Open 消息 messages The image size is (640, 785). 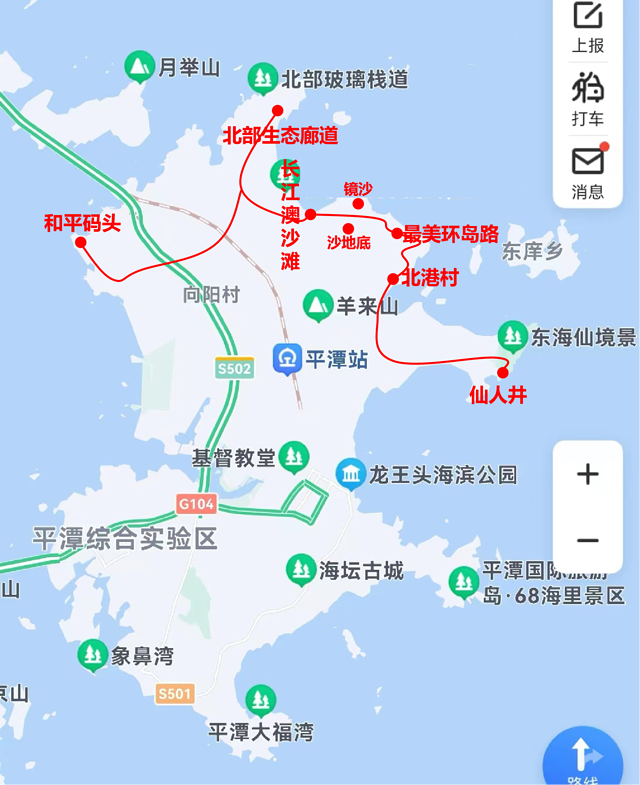(x=588, y=172)
